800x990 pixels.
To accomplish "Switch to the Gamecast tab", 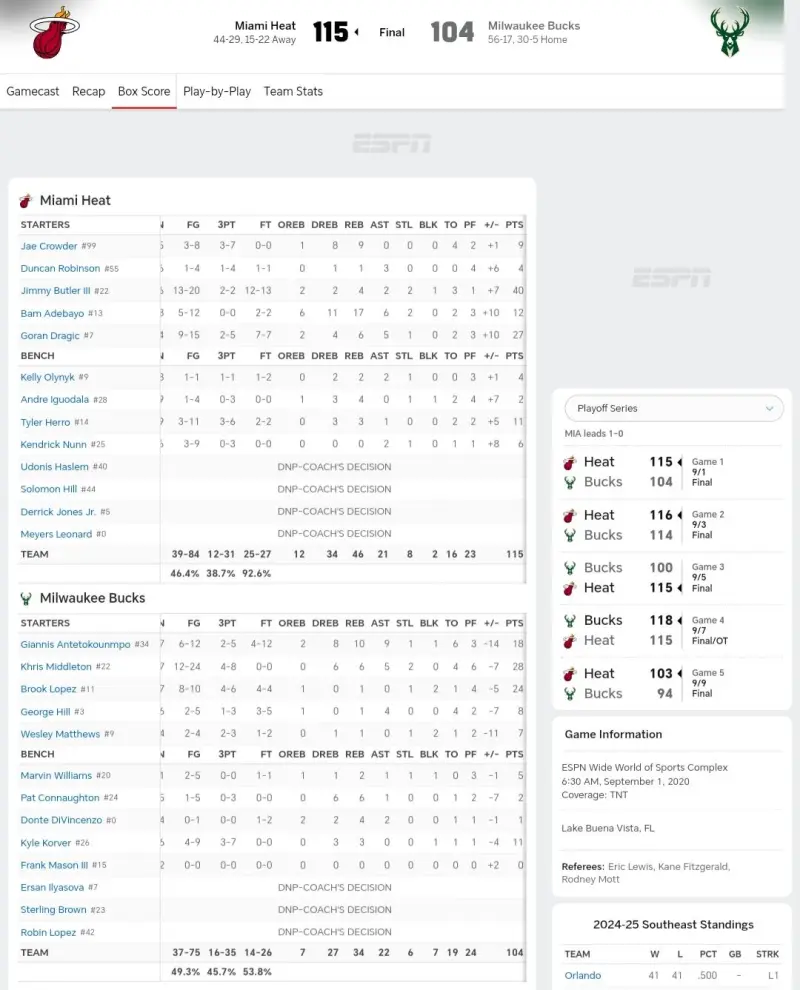I will tap(33, 91).
